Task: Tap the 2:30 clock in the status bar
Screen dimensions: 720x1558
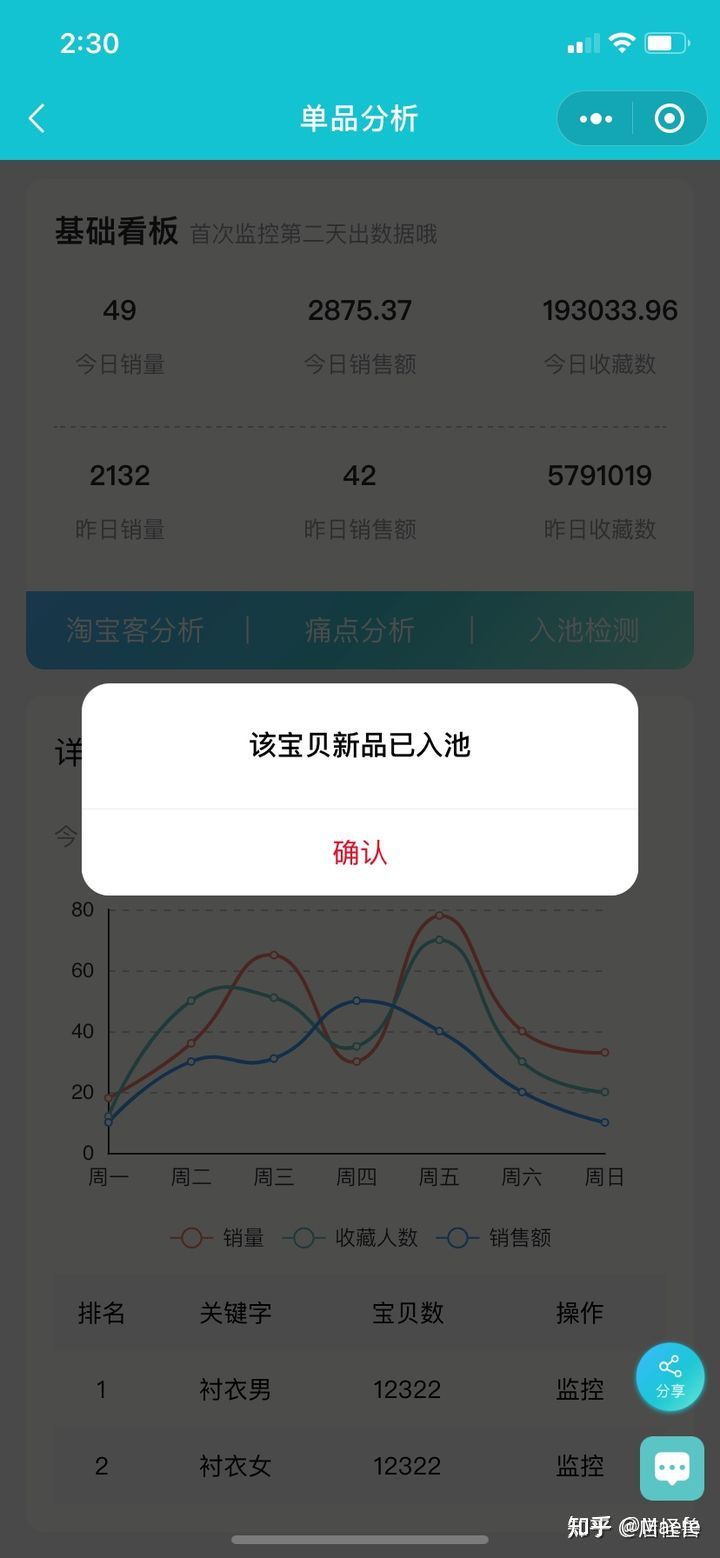Action: click(x=89, y=43)
